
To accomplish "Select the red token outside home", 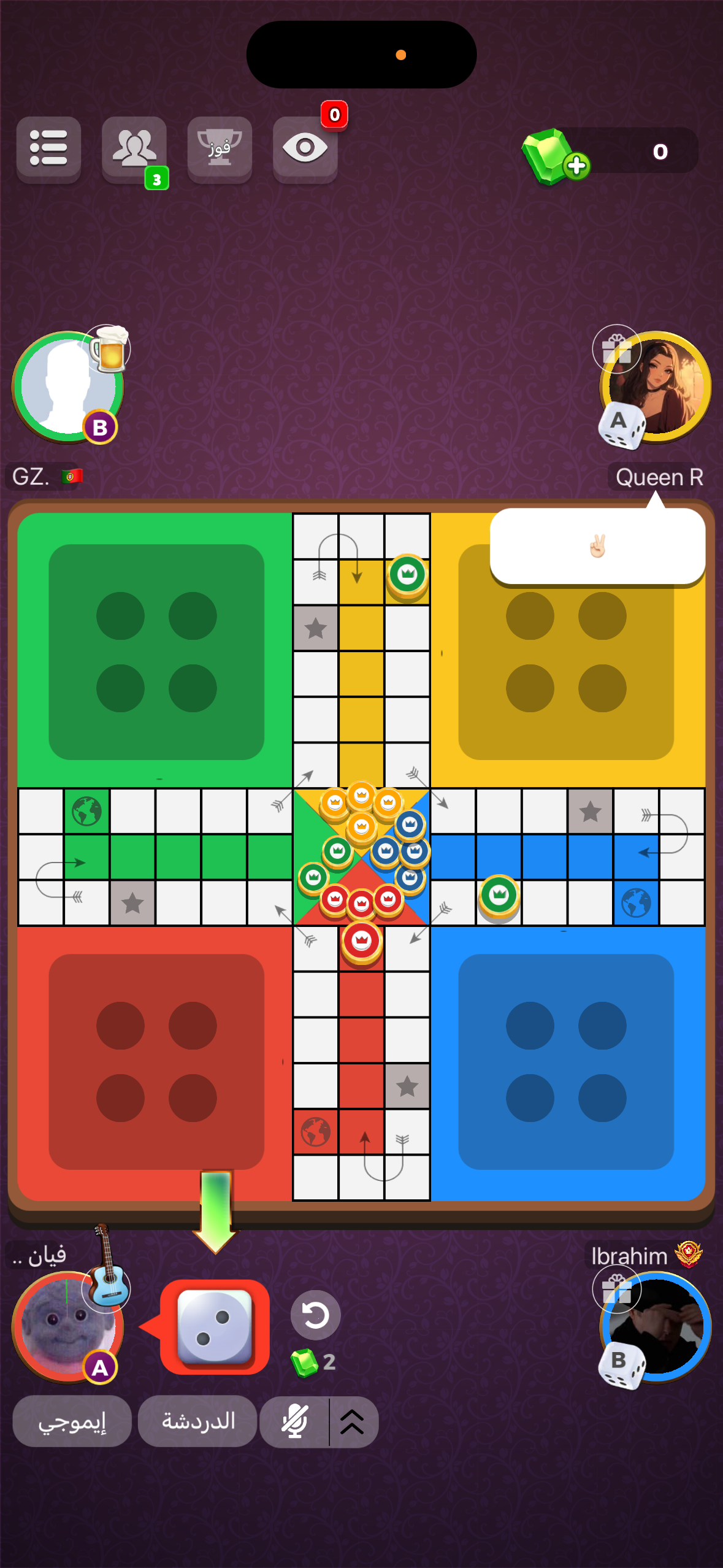I will (362, 941).
